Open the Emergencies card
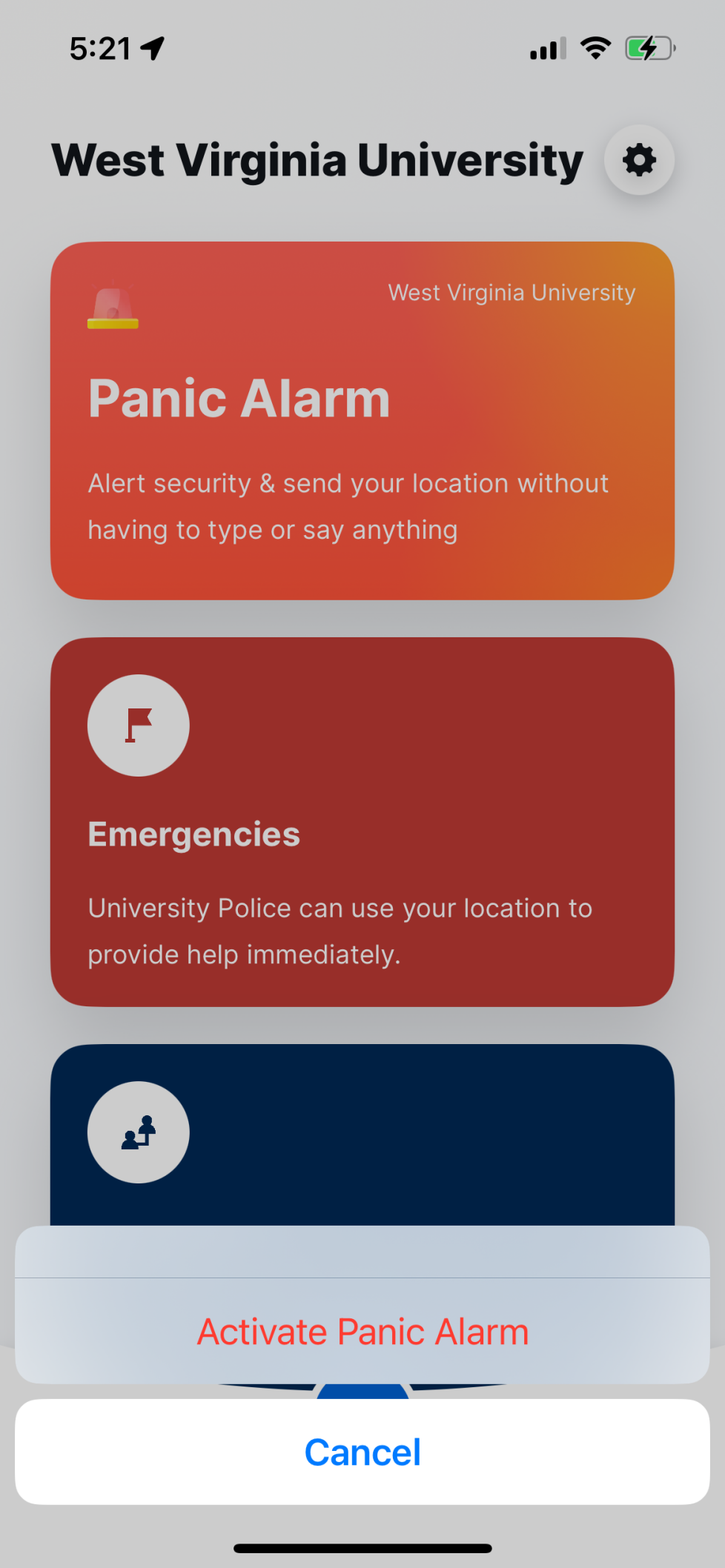The height and width of the screenshot is (1568, 725). (362, 821)
